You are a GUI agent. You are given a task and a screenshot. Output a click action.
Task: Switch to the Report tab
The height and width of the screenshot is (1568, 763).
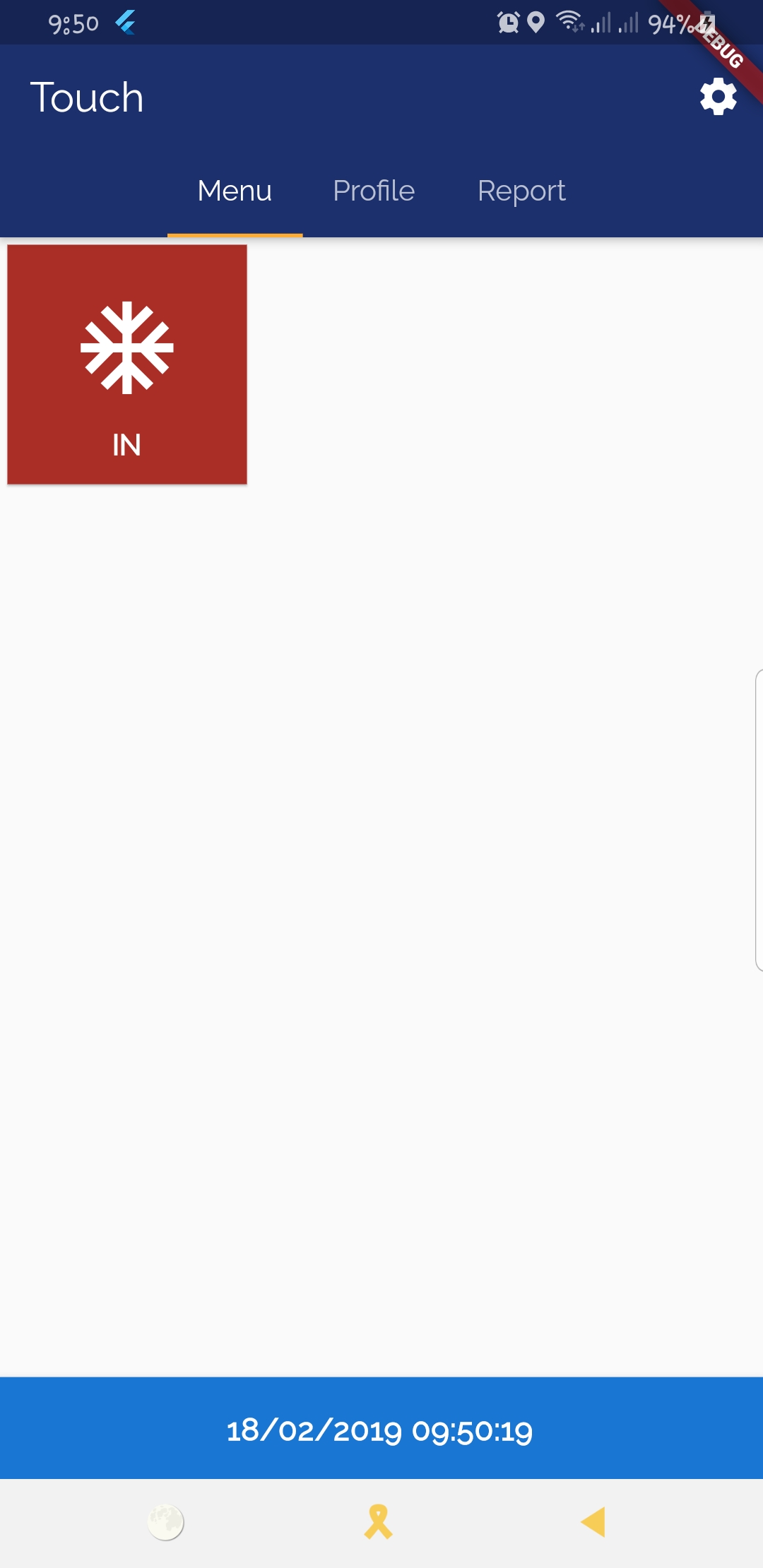click(x=521, y=191)
